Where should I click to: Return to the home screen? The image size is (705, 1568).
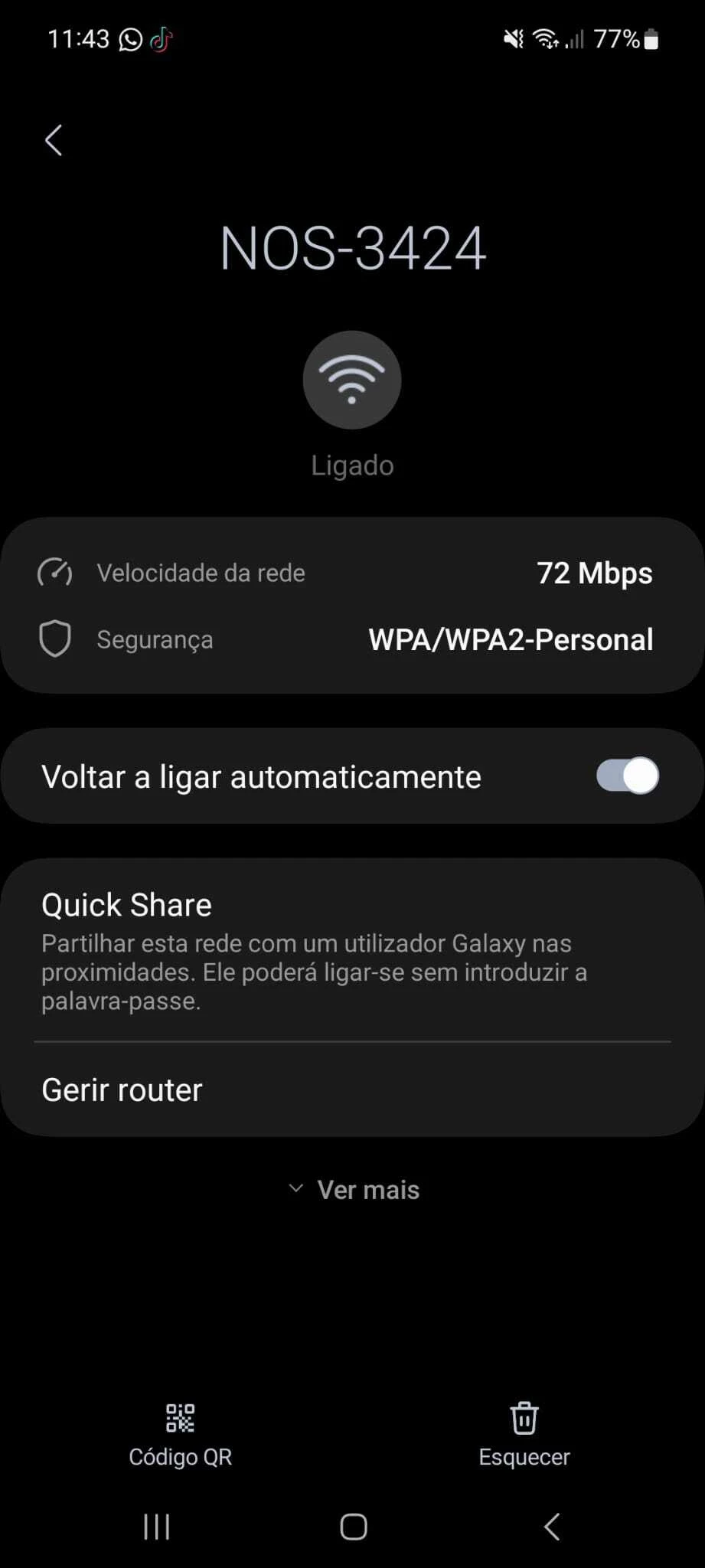tap(353, 1527)
